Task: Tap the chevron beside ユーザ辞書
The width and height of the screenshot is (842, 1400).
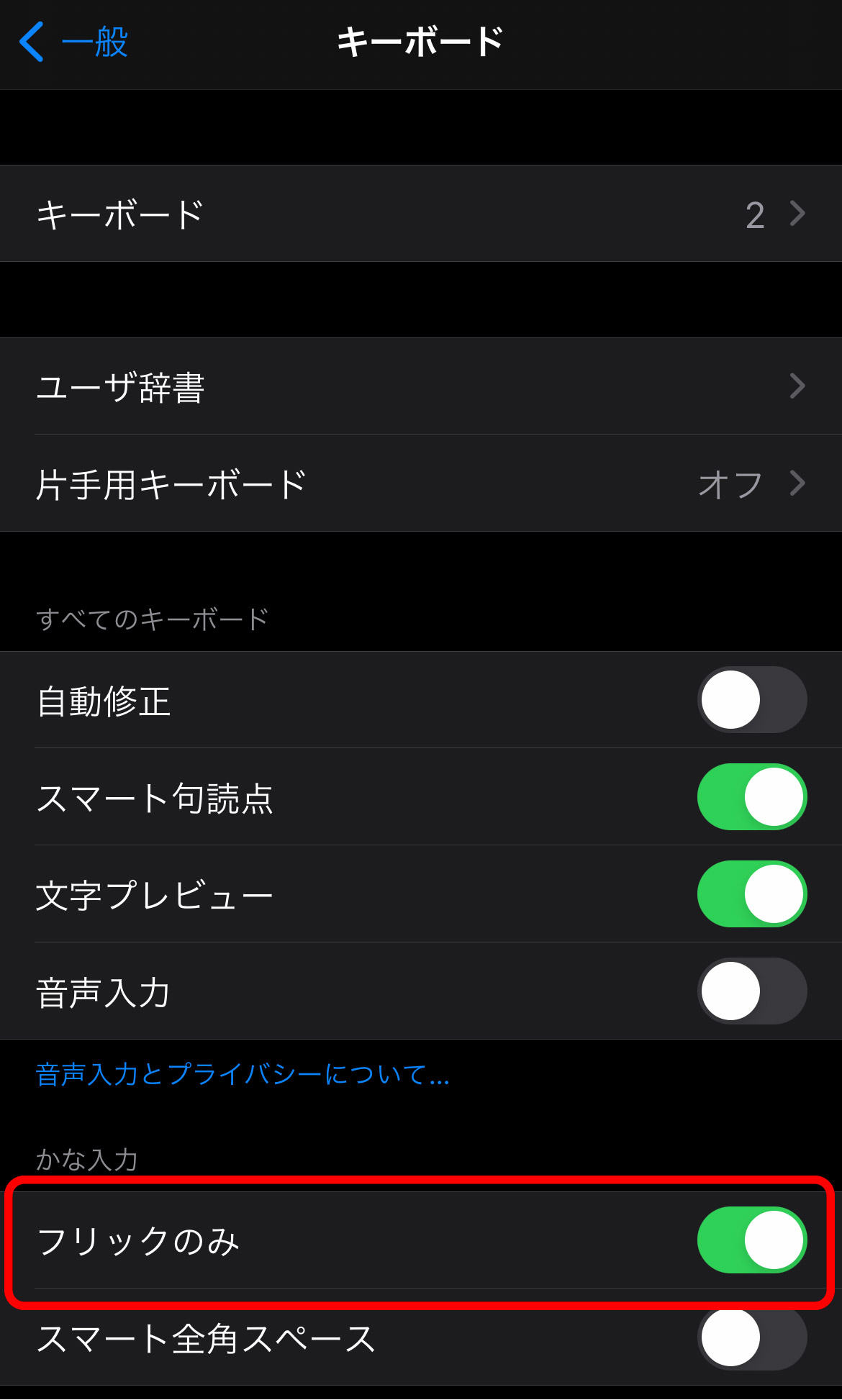Action: point(797,386)
